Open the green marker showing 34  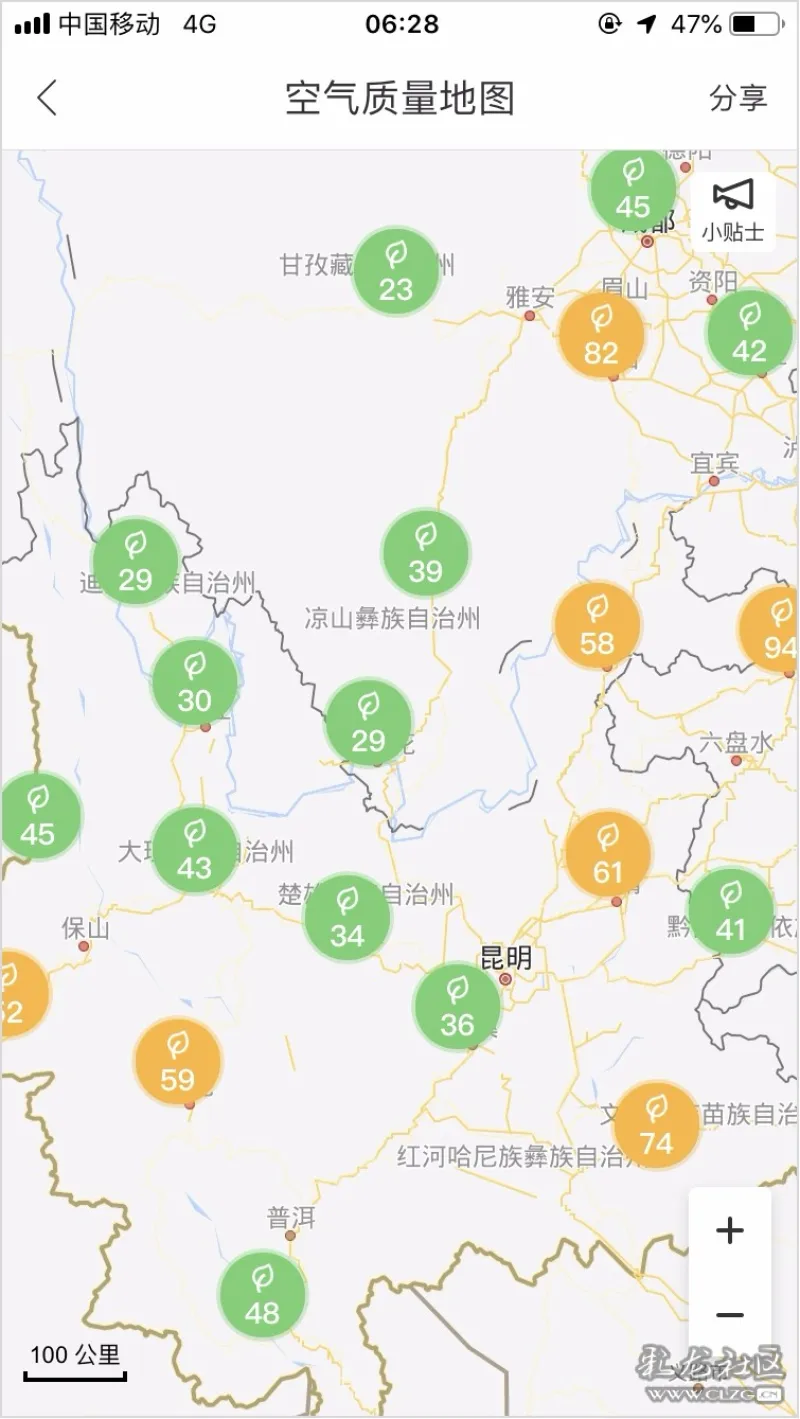347,918
